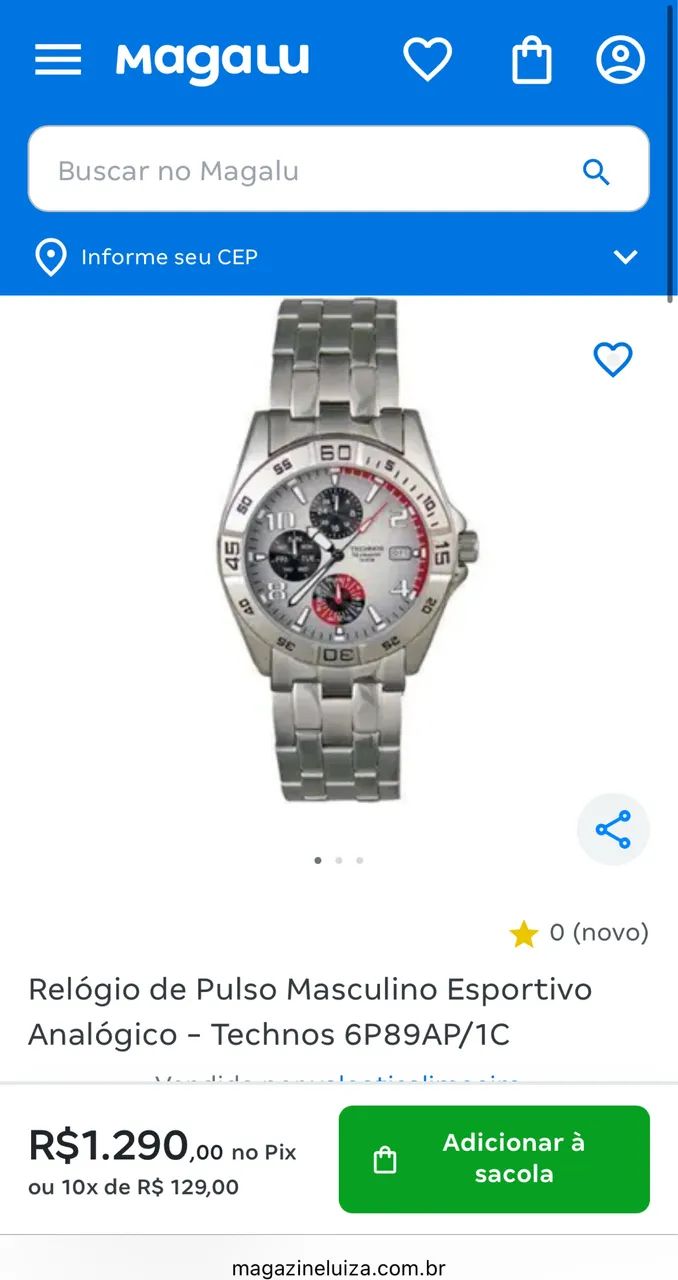This screenshot has width=678, height=1280.
Task: Go to Magalu home via logo
Action: click(x=212, y=61)
